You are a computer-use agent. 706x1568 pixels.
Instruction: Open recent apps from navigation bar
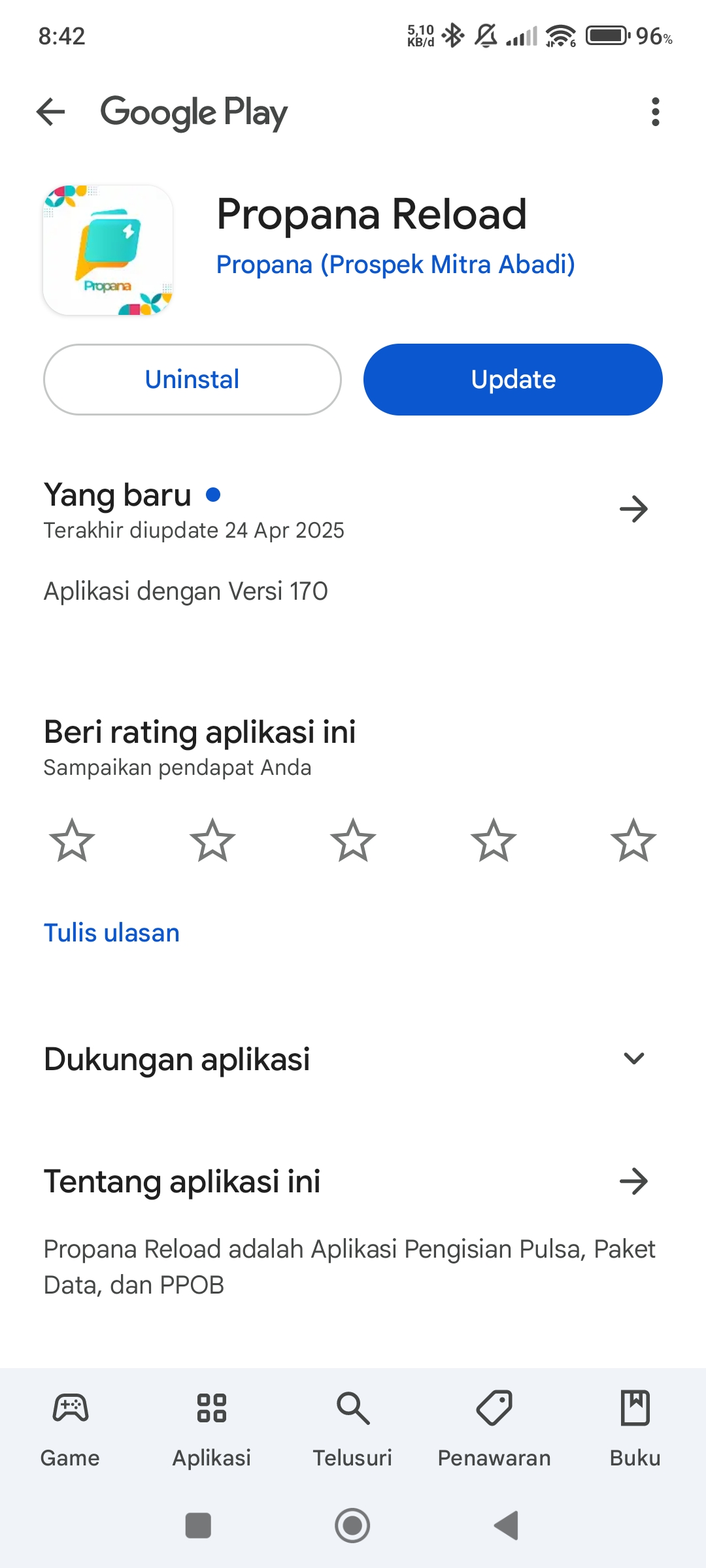coord(199,1526)
